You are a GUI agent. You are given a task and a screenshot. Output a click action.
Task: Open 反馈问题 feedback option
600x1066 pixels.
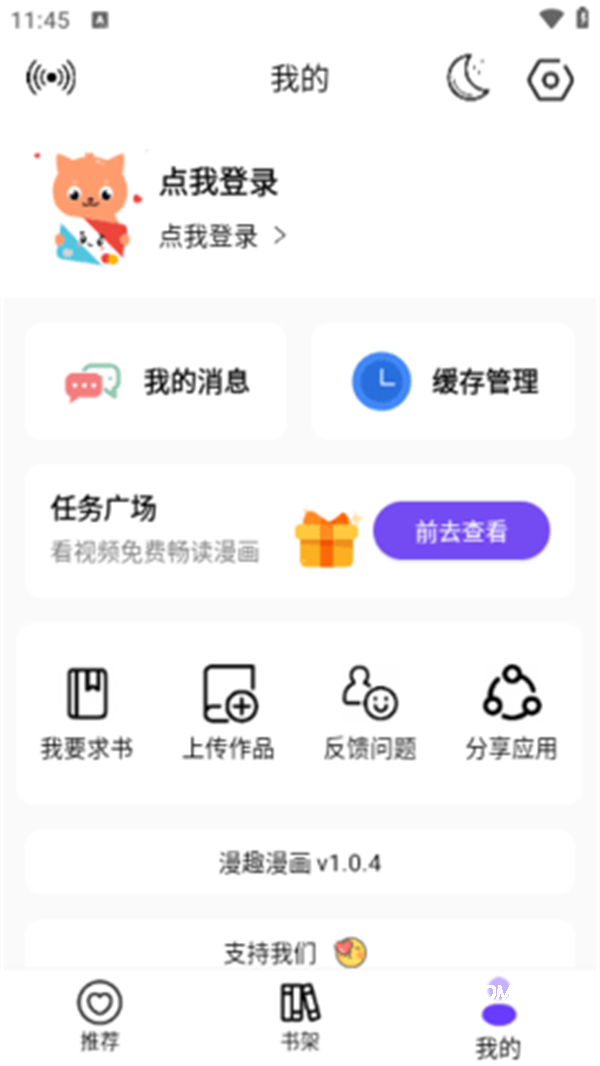click(x=370, y=713)
